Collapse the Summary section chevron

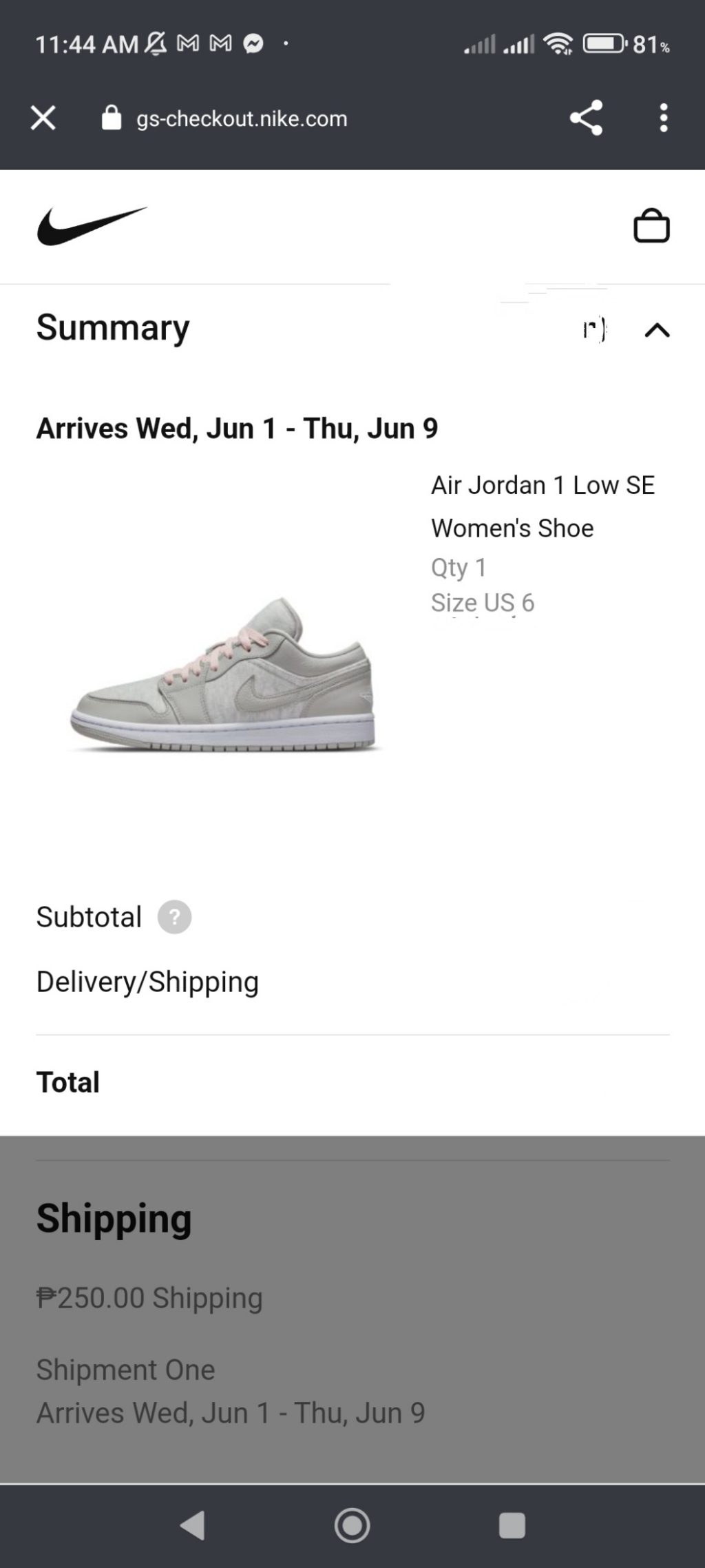click(657, 331)
